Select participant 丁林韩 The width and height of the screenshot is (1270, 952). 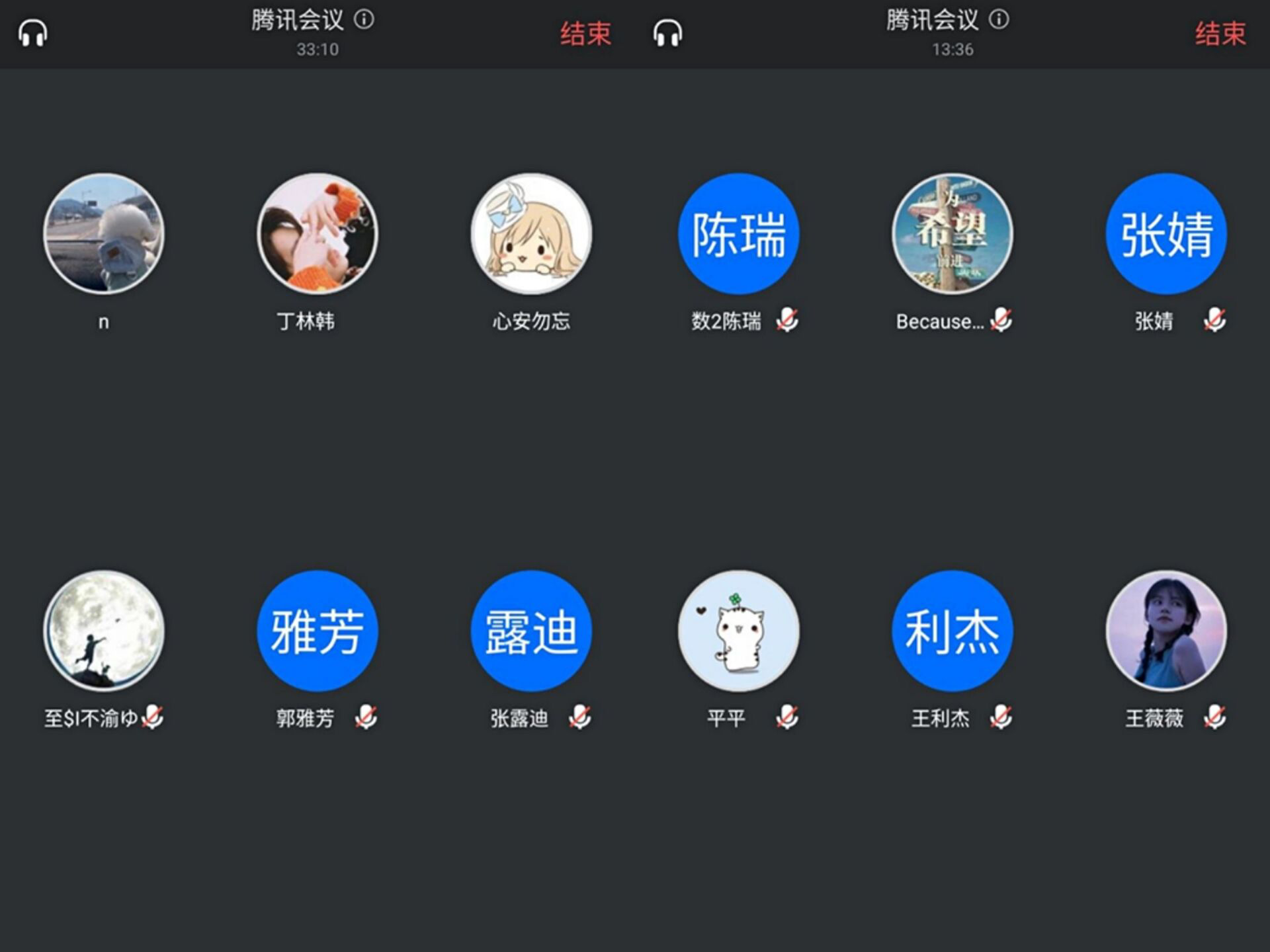pos(317,233)
